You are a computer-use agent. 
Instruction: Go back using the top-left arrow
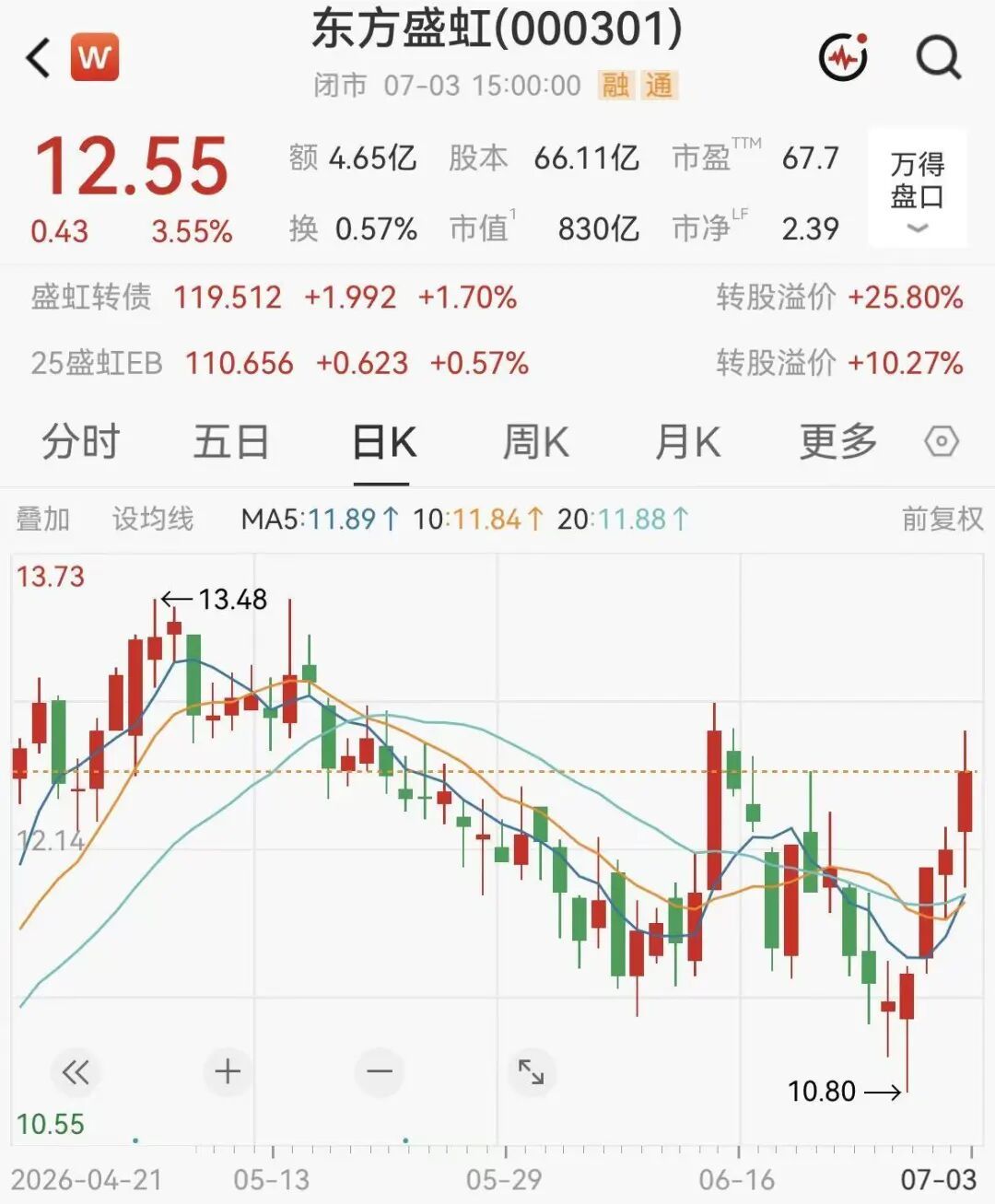(38, 57)
